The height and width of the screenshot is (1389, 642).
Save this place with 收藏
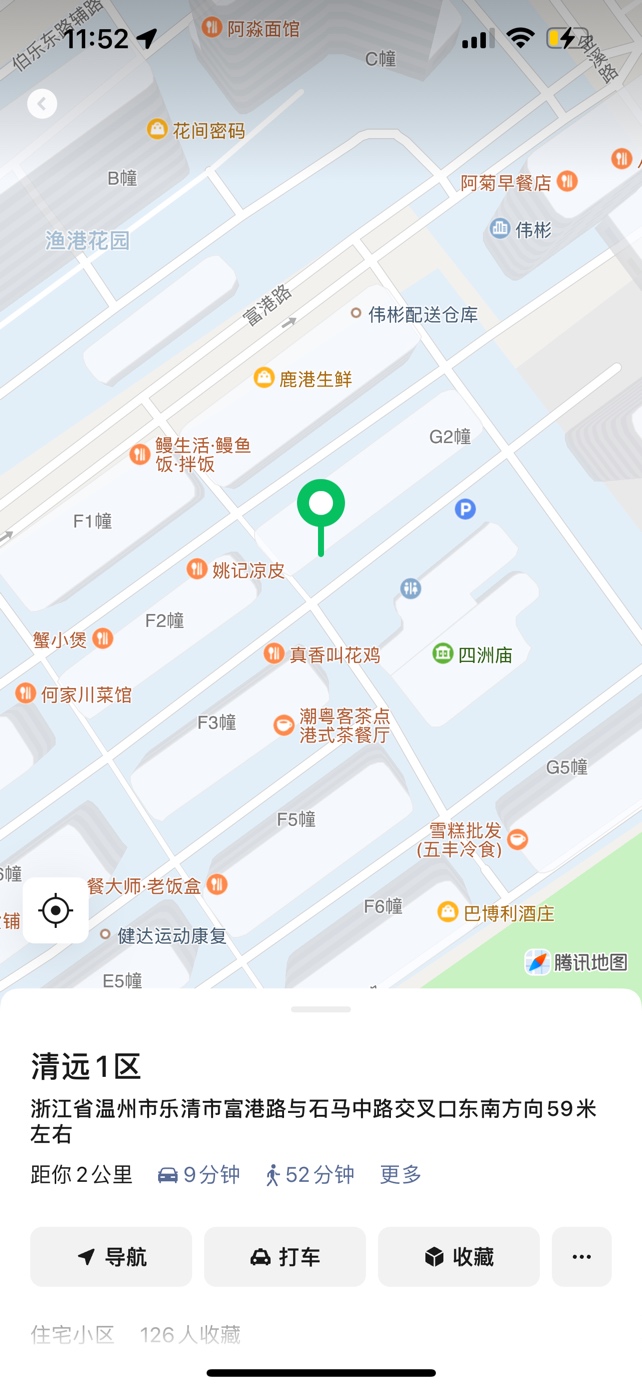click(x=459, y=1257)
